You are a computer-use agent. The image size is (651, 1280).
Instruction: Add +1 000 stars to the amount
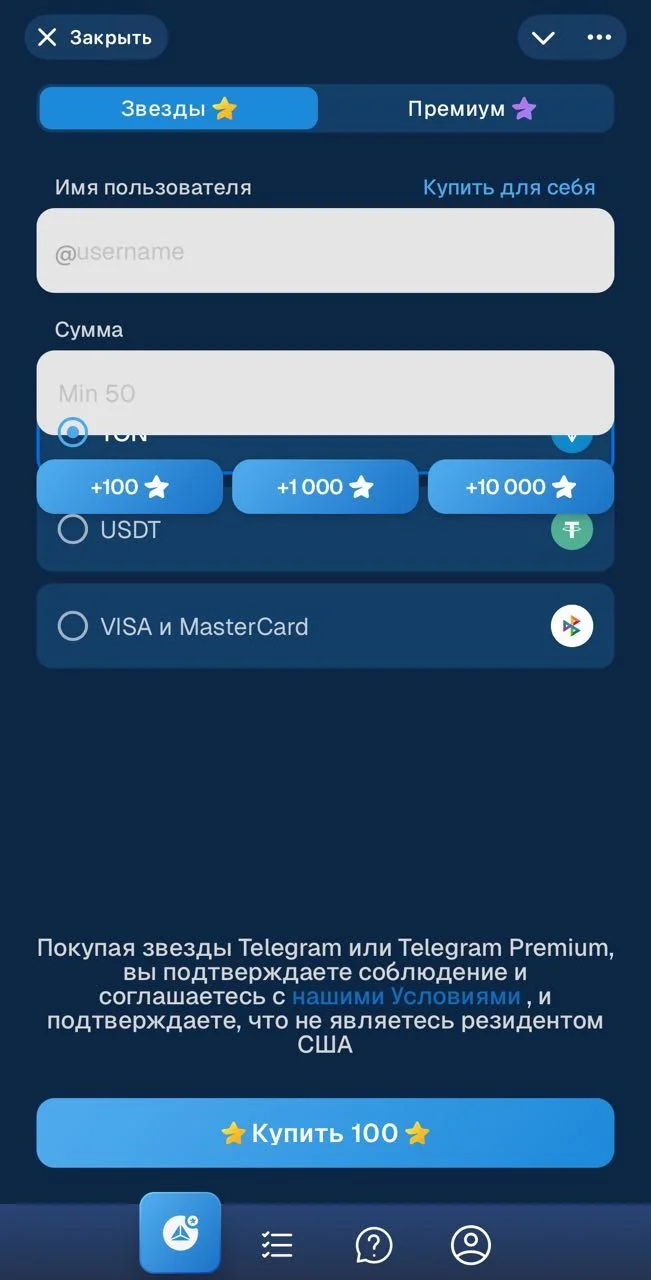coord(325,487)
